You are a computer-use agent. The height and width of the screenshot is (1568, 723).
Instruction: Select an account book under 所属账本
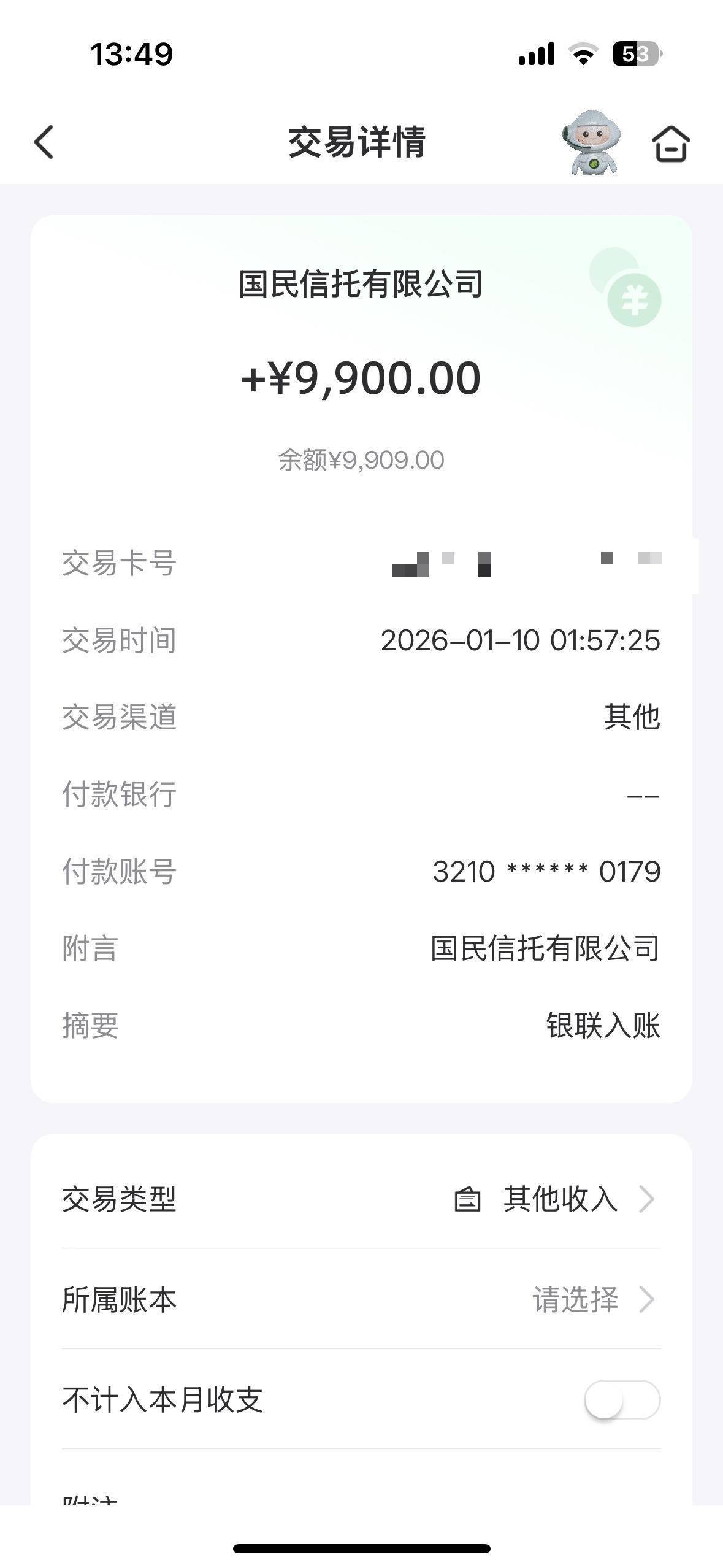click(592, 1299)
